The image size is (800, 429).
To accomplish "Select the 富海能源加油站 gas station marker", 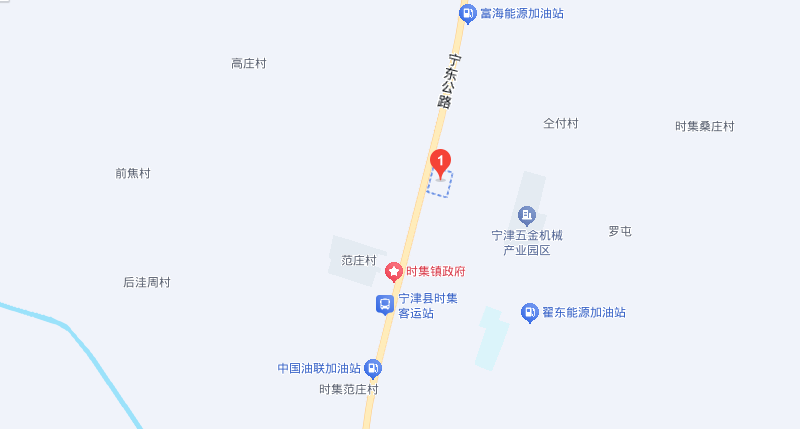I will pos(467,13).
